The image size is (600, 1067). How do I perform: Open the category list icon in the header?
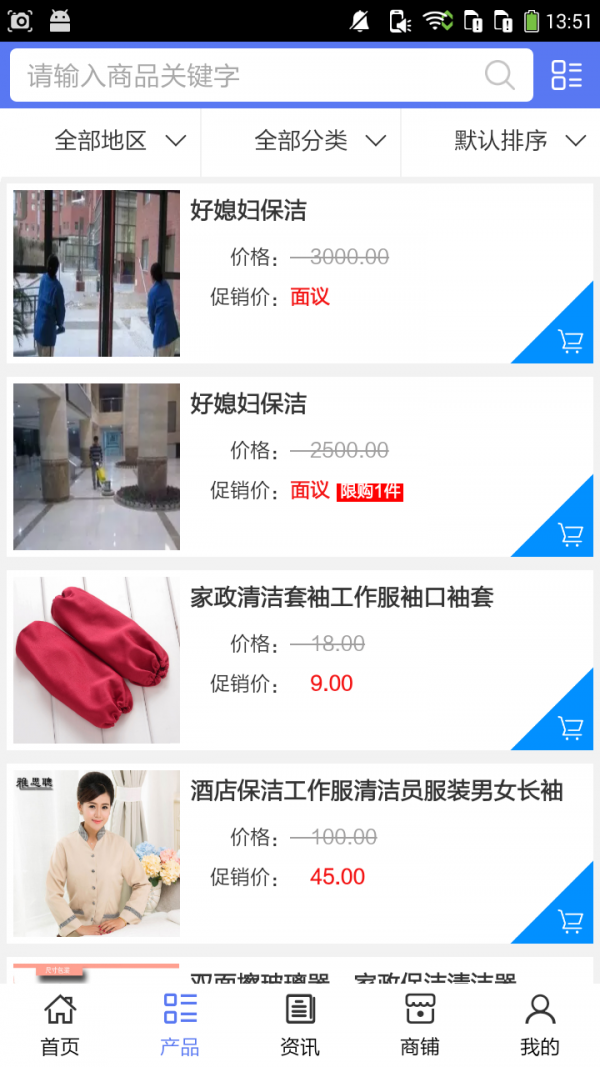tap(566, 75)
